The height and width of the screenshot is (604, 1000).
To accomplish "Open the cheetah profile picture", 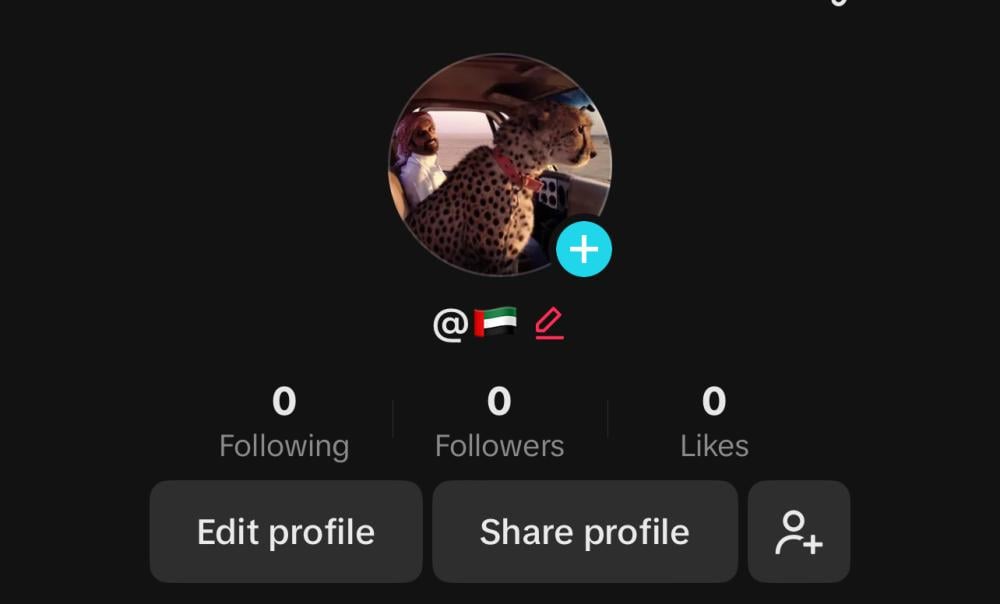I will (490, 160).
